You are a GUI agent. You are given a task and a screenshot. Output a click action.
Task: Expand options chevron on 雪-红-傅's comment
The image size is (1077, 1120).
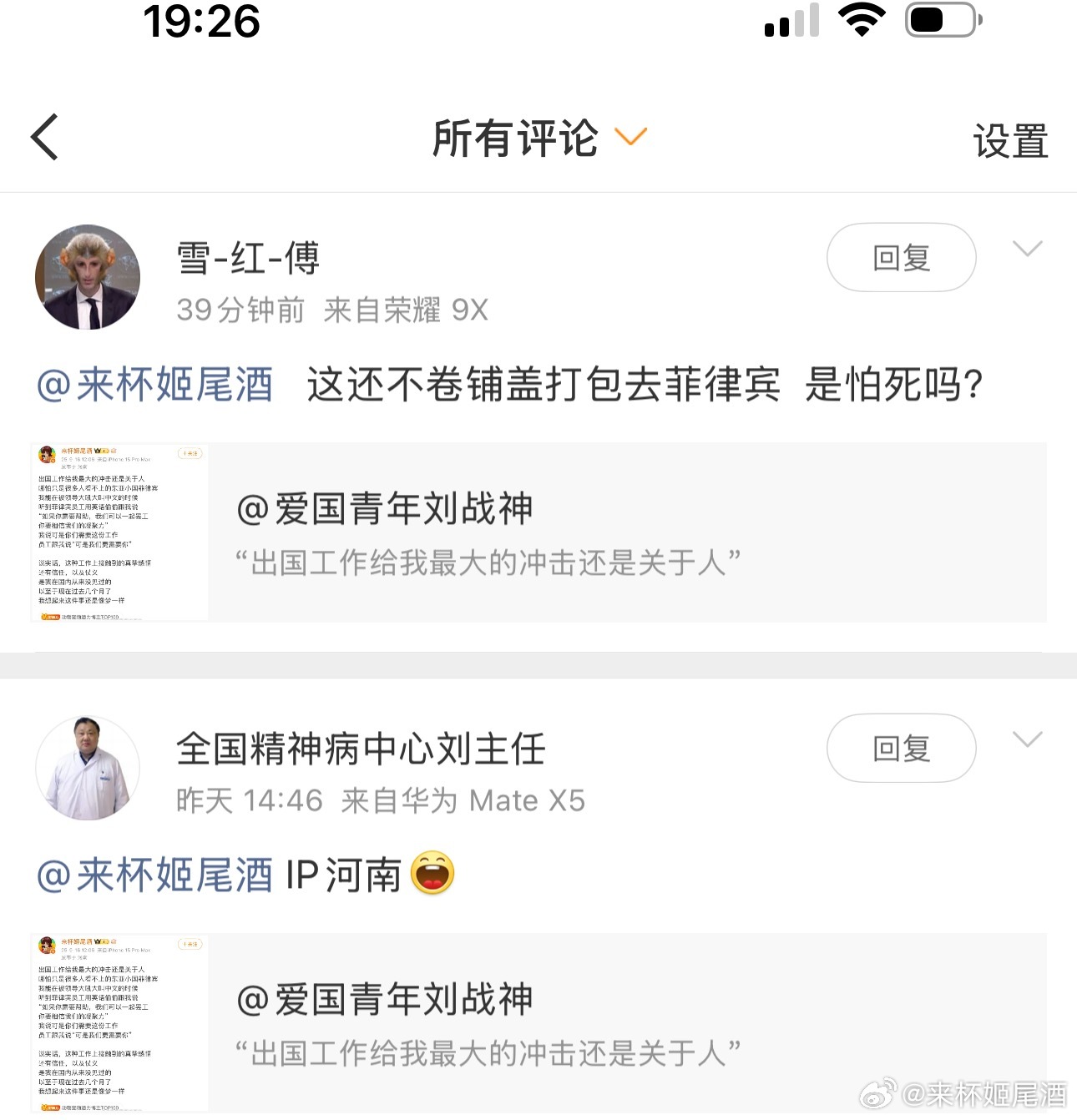[x=1026, y=249]
